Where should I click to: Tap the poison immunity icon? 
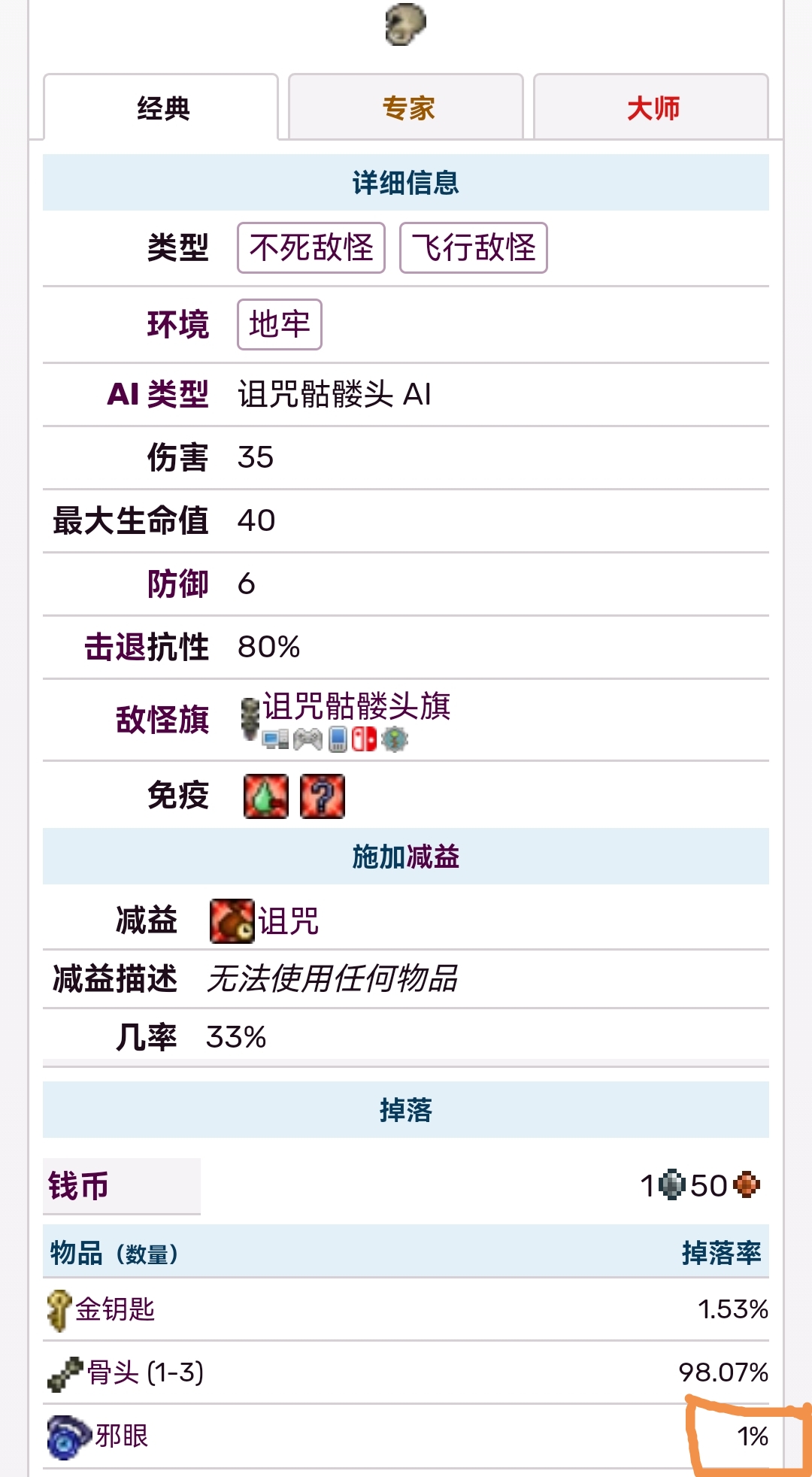[x=266, y=796]
